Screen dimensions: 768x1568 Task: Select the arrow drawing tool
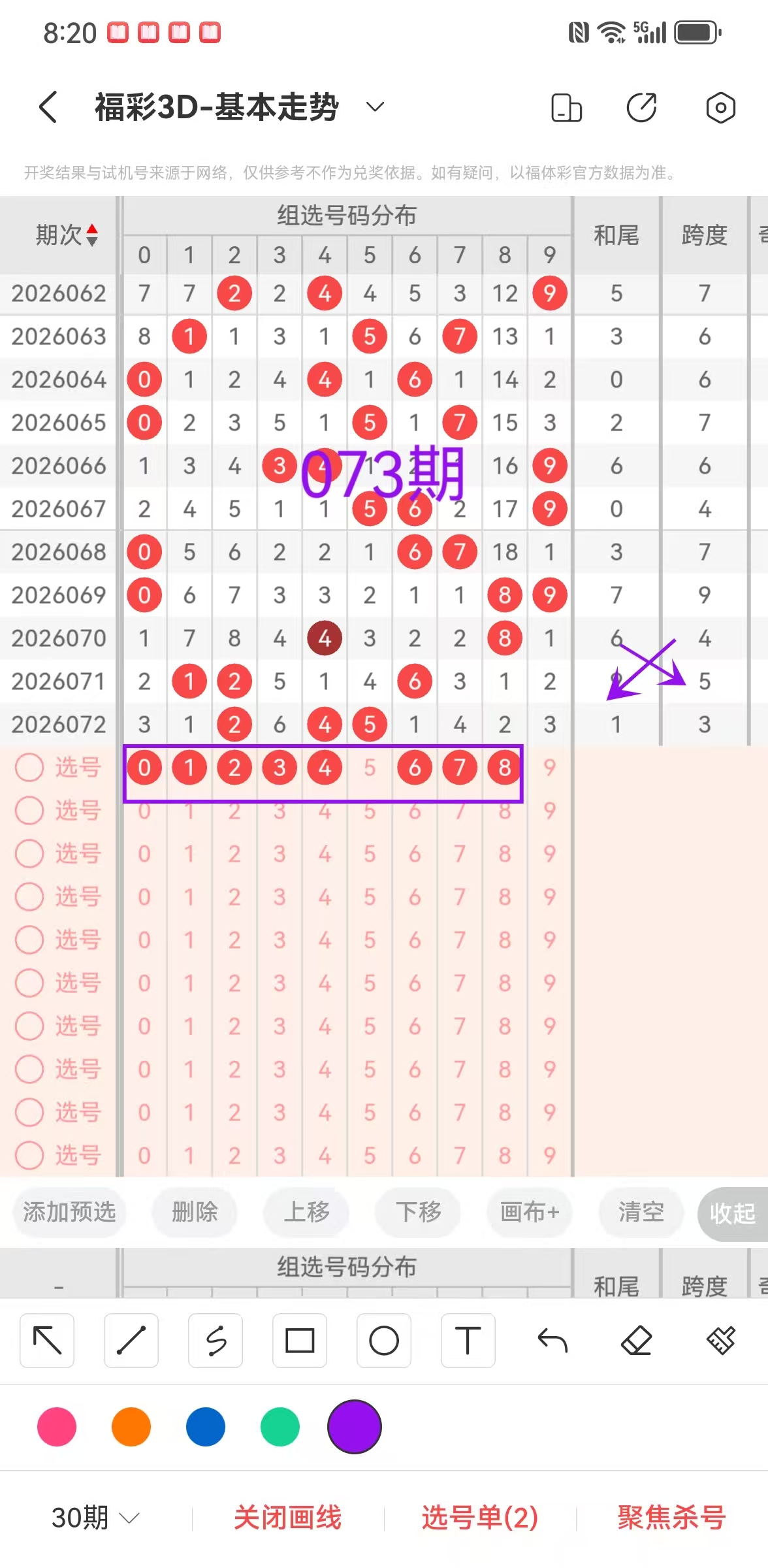coord(47,1341)
